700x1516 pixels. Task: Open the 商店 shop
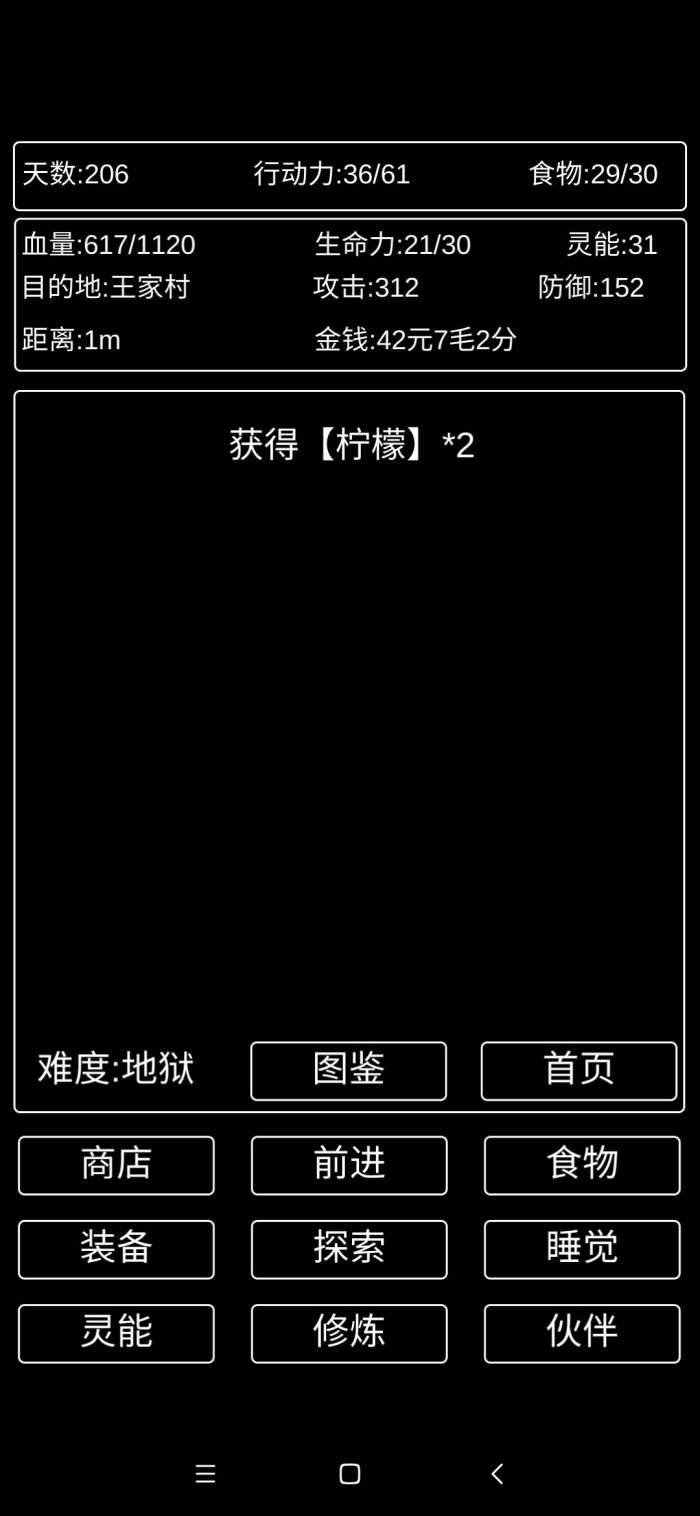point(116,1165)
